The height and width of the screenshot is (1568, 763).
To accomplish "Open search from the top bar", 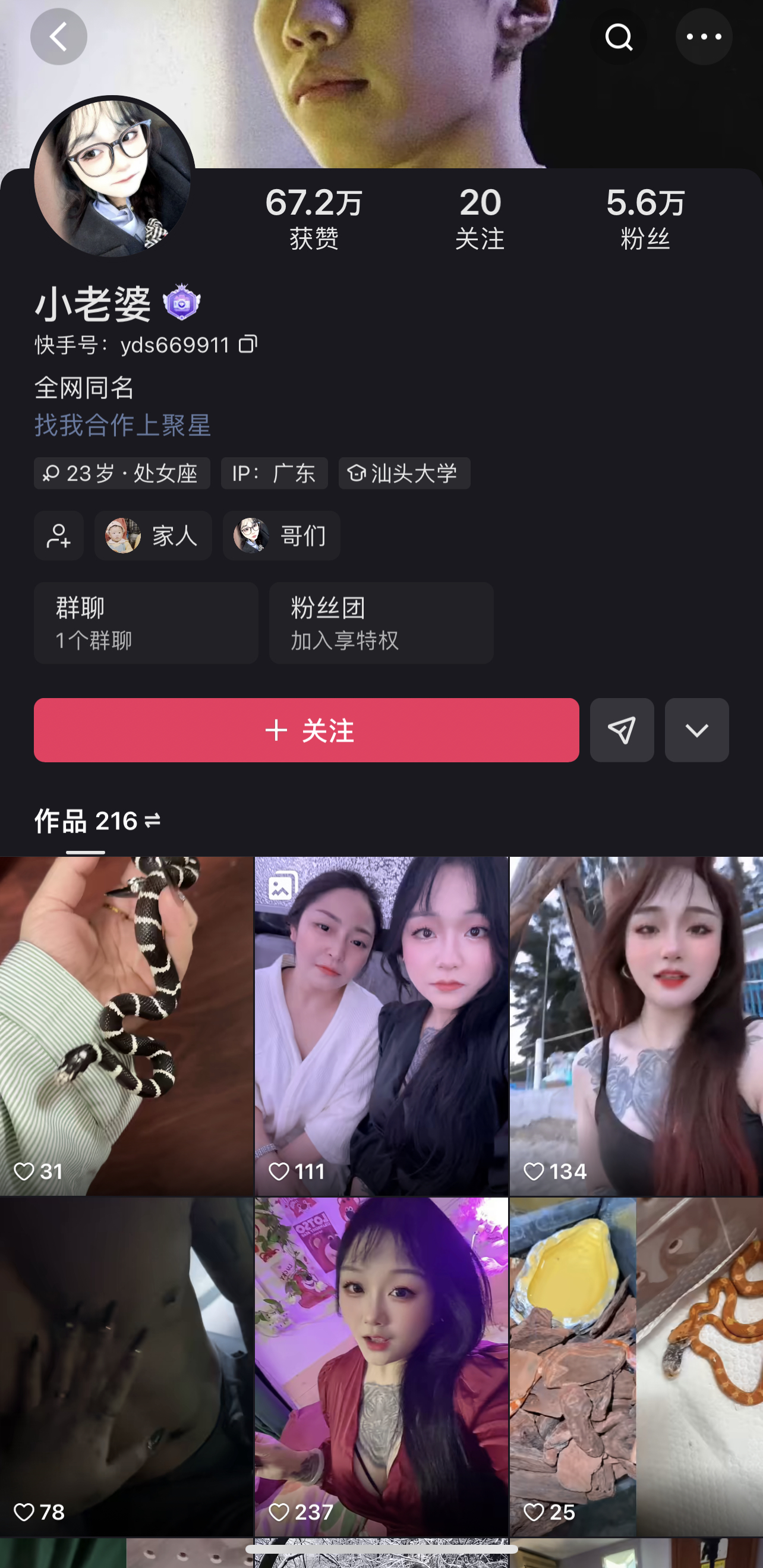I will click(618, 37).
